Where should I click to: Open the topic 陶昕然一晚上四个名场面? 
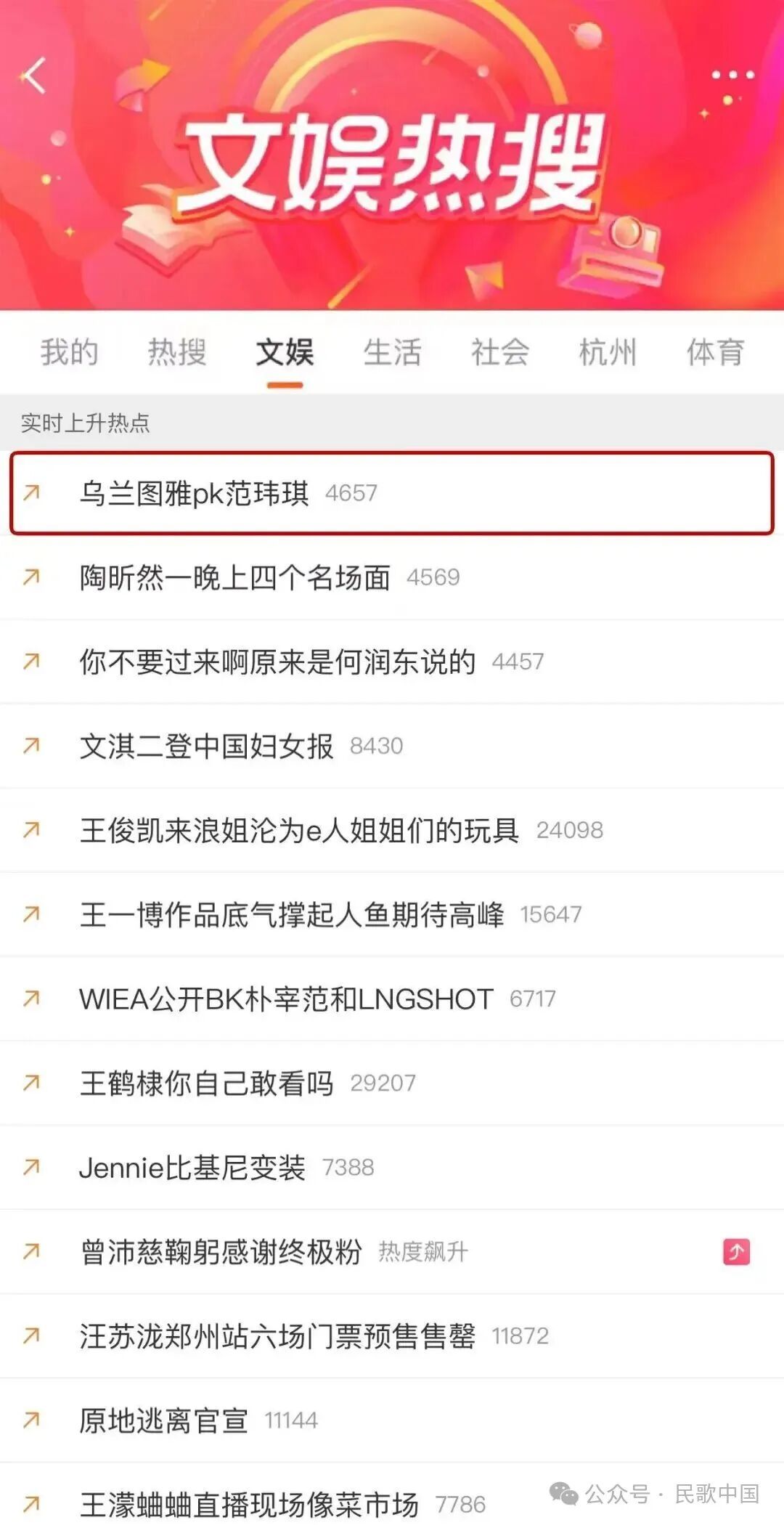[x=235, y=577]
